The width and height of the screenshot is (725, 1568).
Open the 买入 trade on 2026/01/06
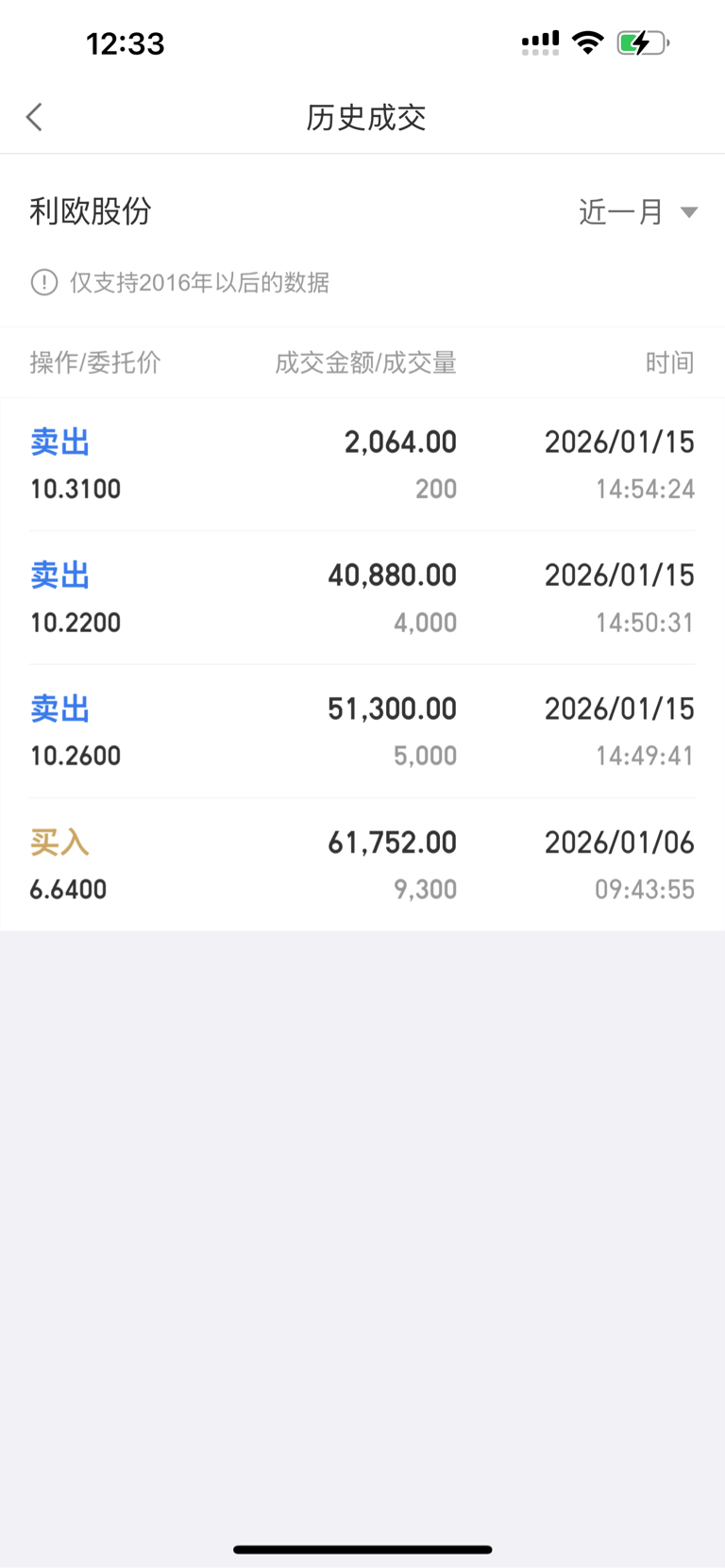(x=362, y=864)
